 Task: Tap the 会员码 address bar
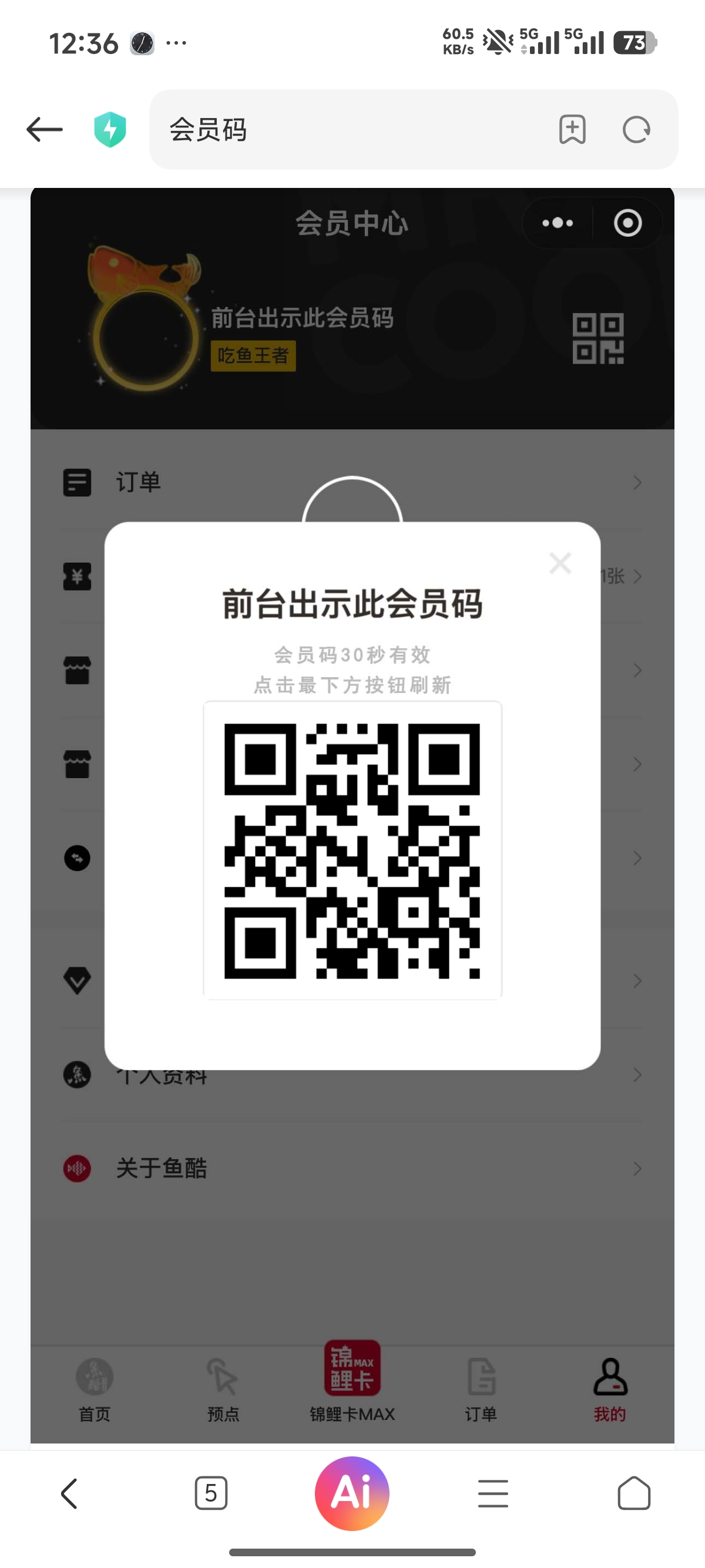[353, 130]
